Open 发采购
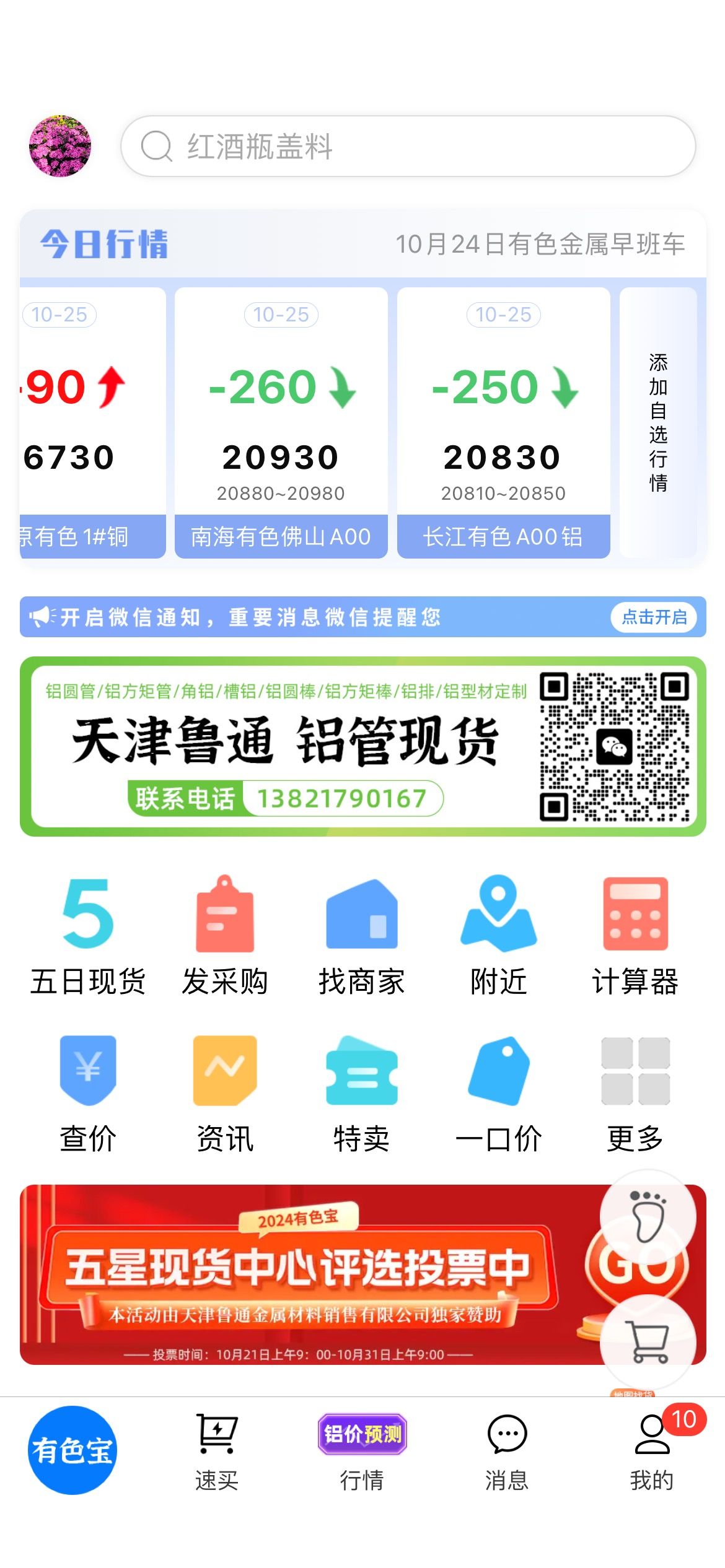725x1568 pixels. coord(225,936)
